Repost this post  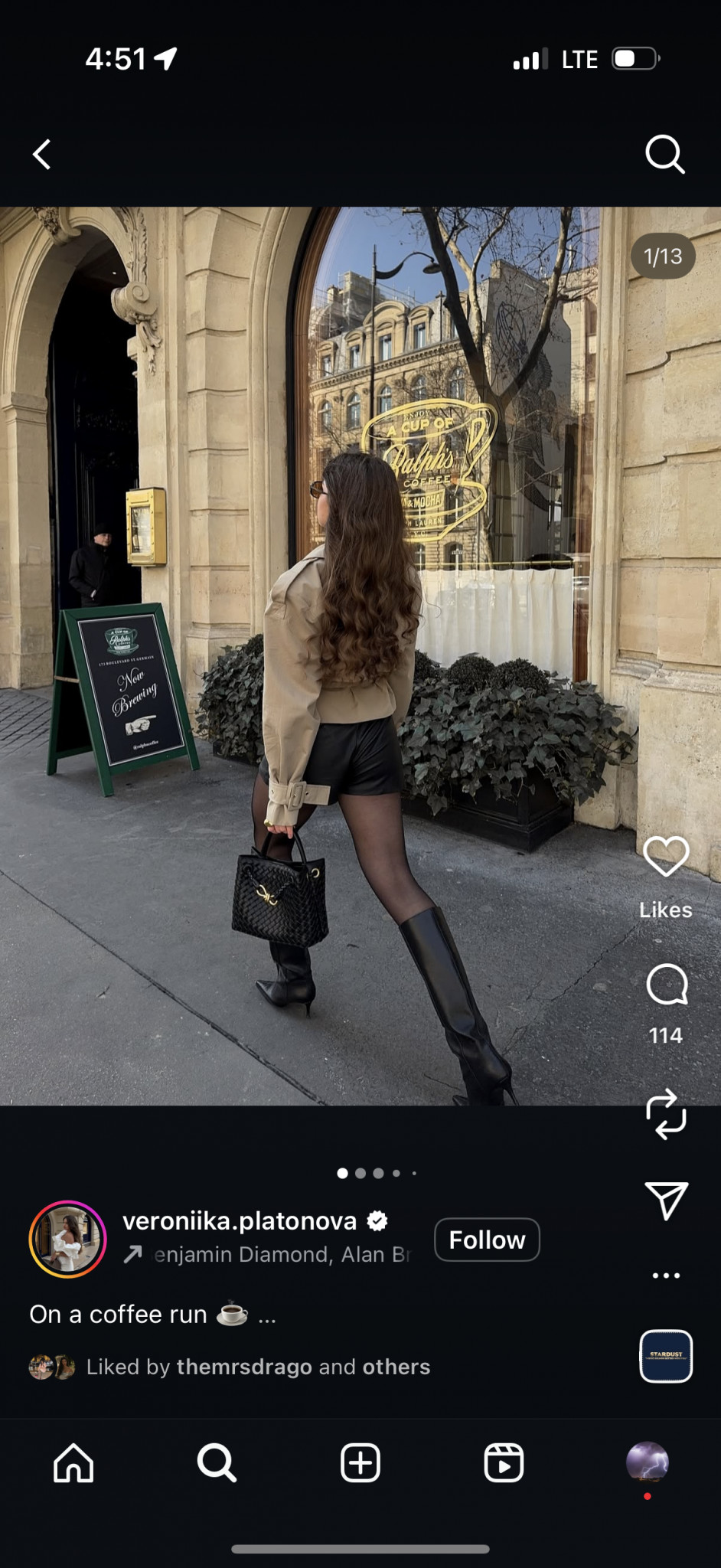click(x=666, y=1114)
